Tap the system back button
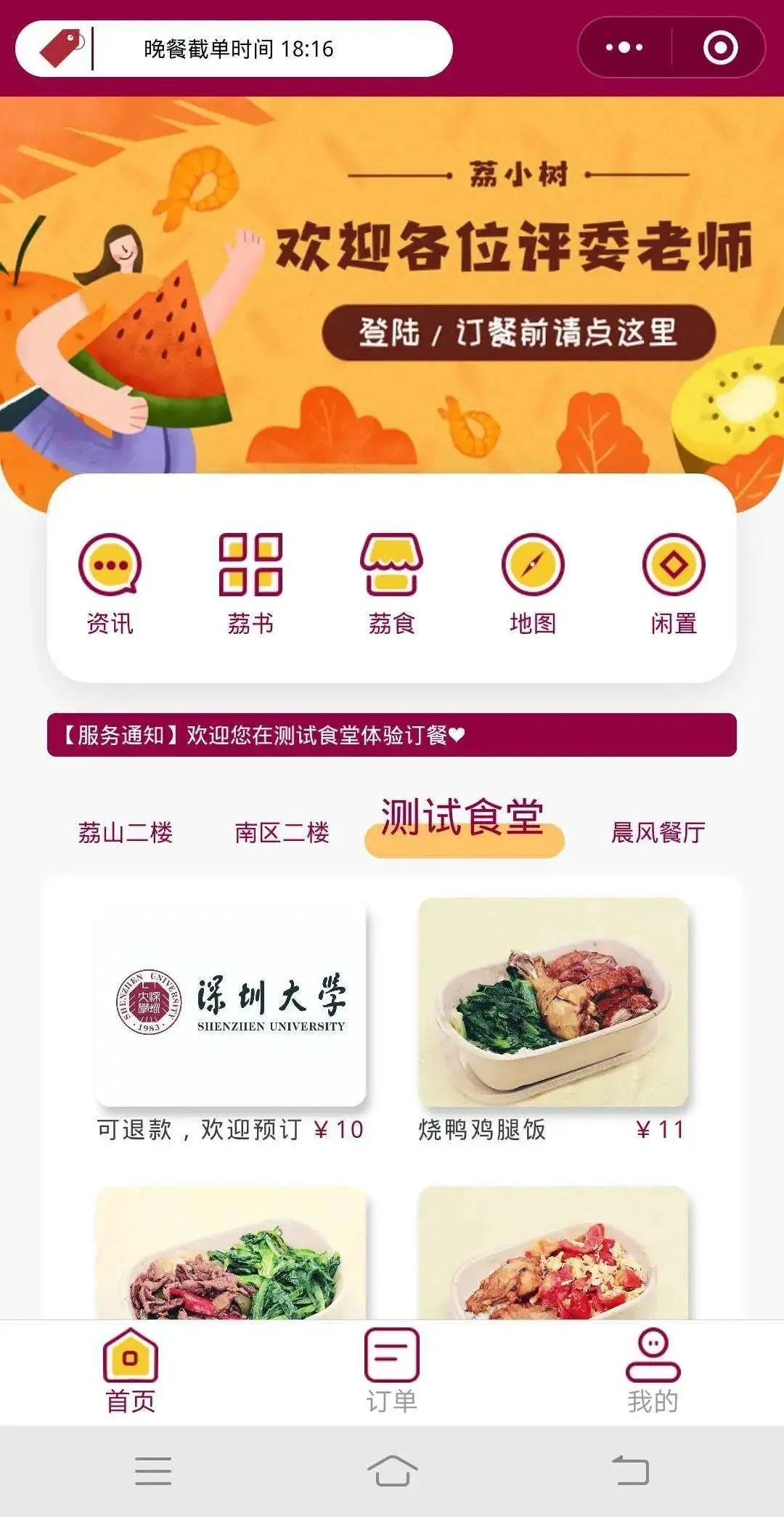Image resolution: width=784 pixels, height=1517 pixels. click(x=630, y=1471)
